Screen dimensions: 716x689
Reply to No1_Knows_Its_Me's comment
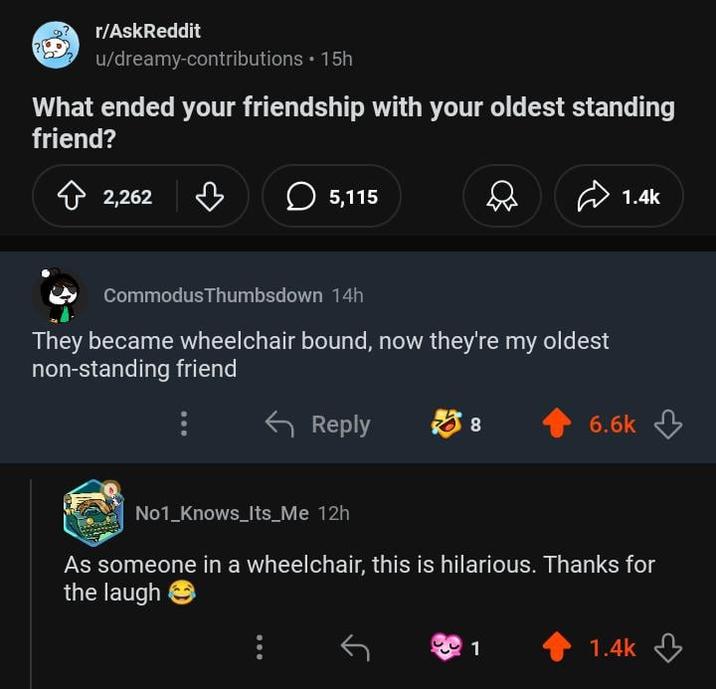click(x=355, y=648)
